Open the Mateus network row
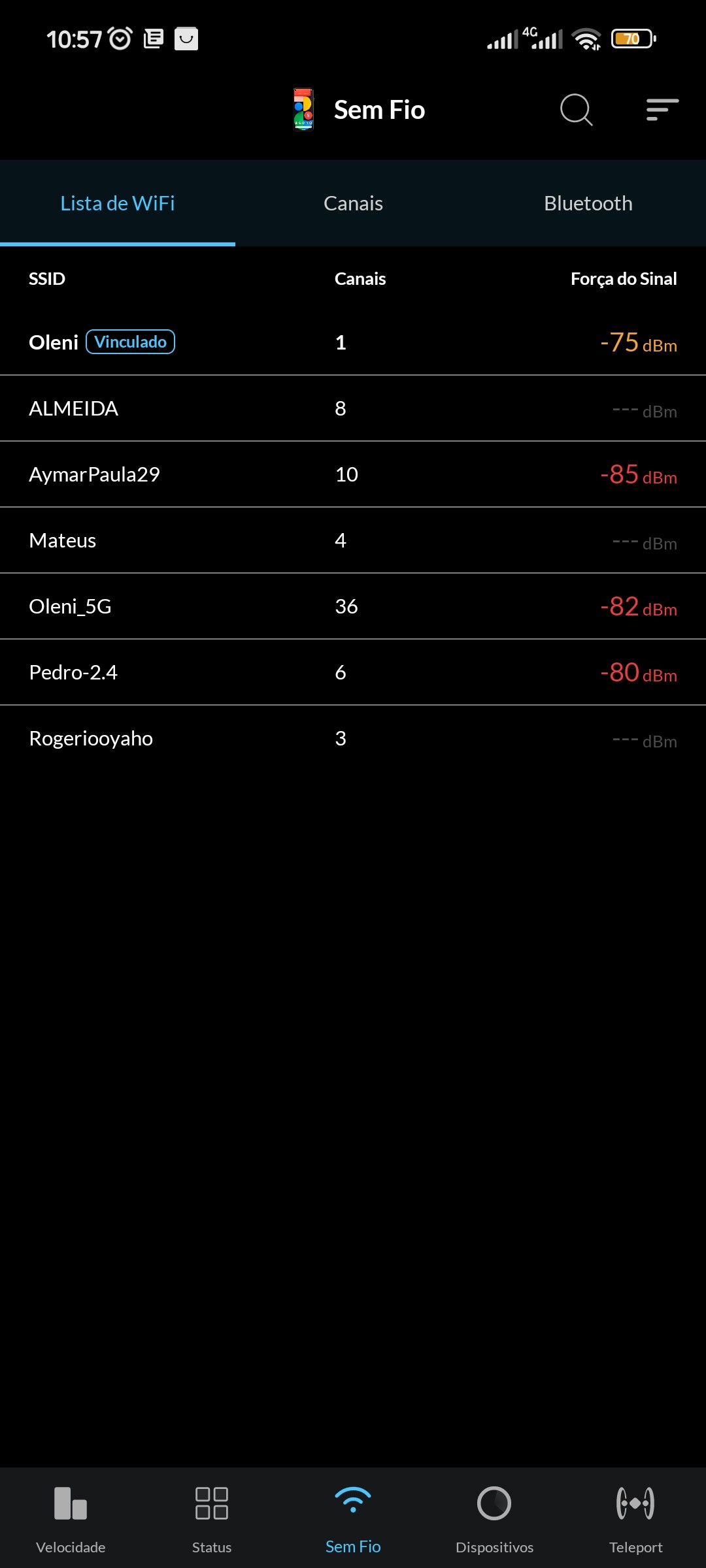Viewport: 706px width, 1568px height. tap(353, 541)
